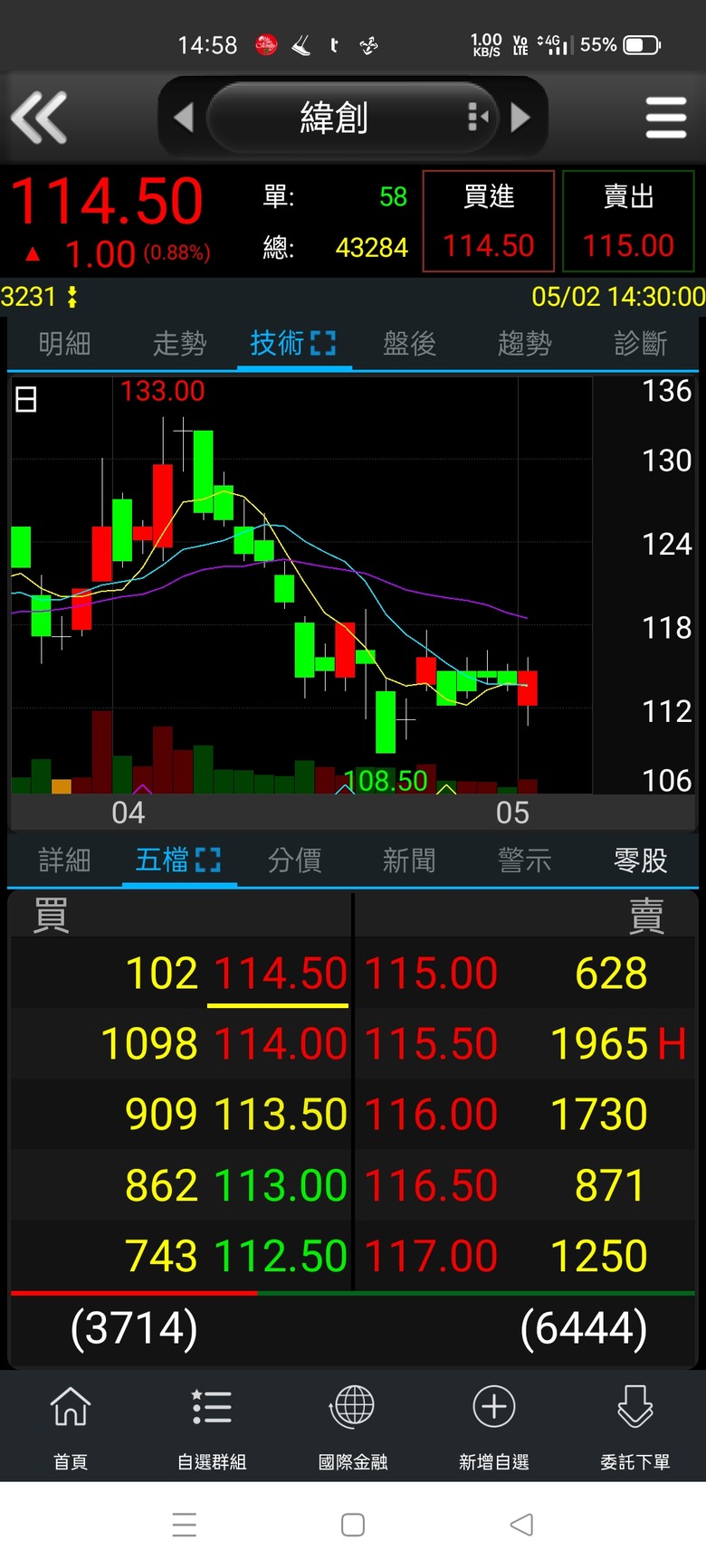Switch to the next stock arrow
706x1568 pixels.
(x=520, y=118)
